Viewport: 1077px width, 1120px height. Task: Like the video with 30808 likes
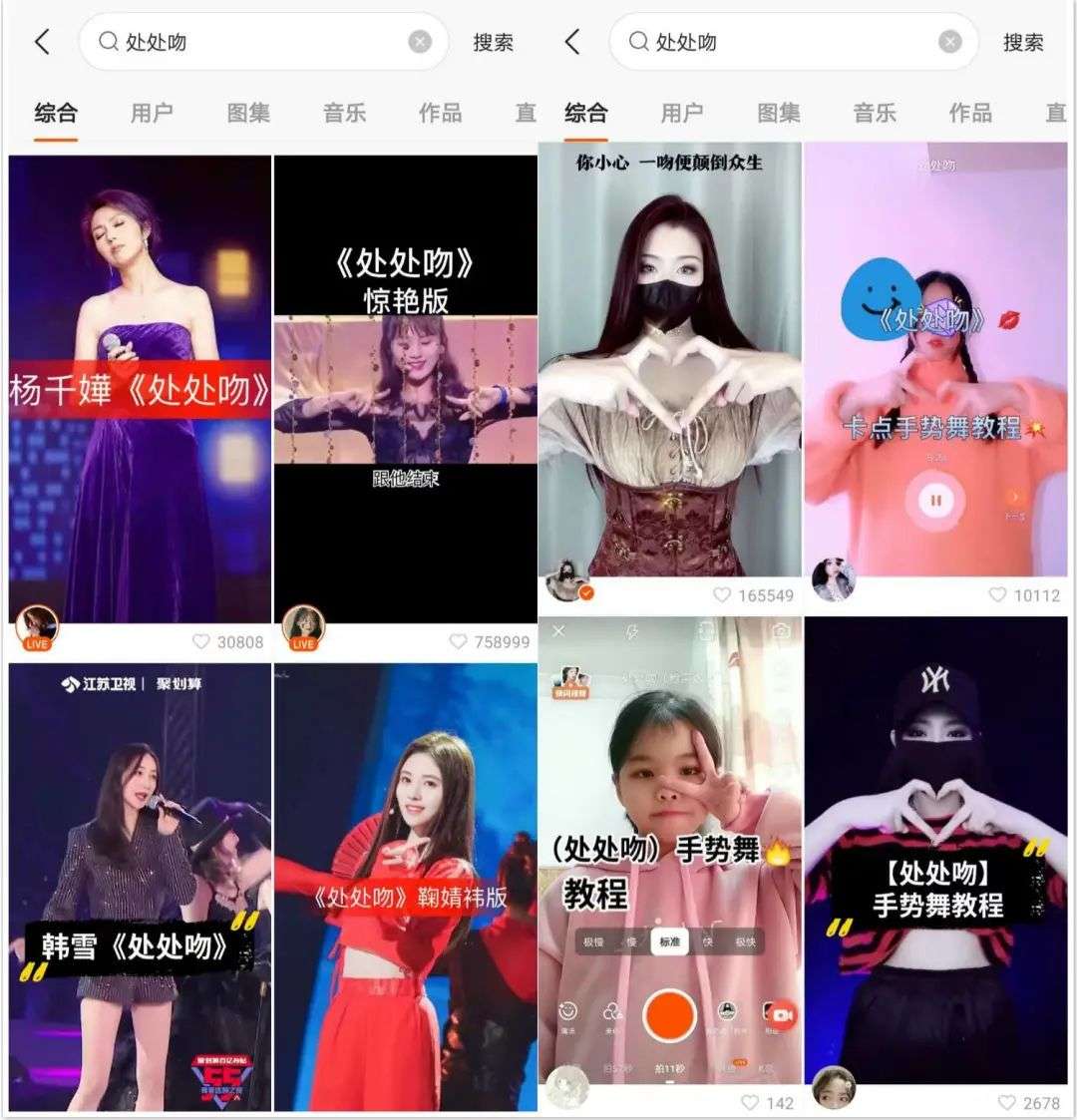pyautogui.click(x=201, y=642)
